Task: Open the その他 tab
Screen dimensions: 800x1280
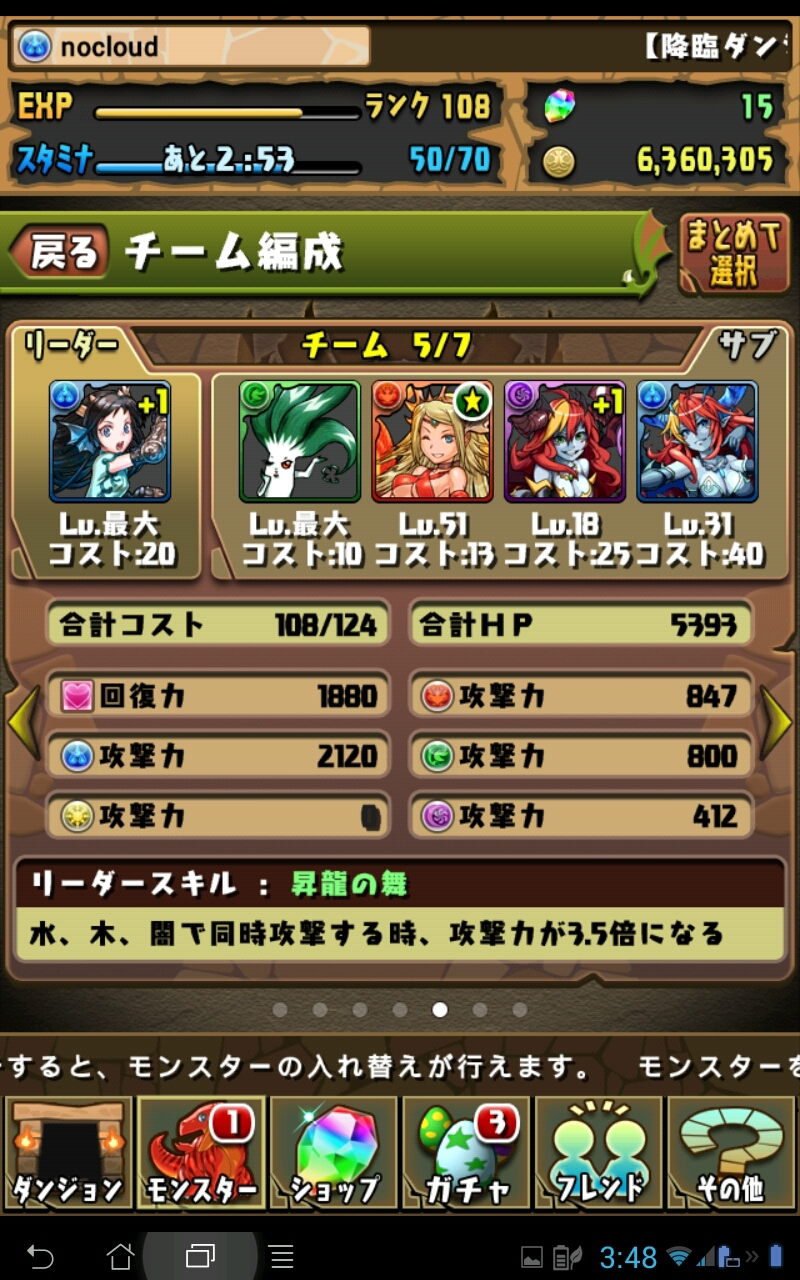Action: [x=732, y=1153]
